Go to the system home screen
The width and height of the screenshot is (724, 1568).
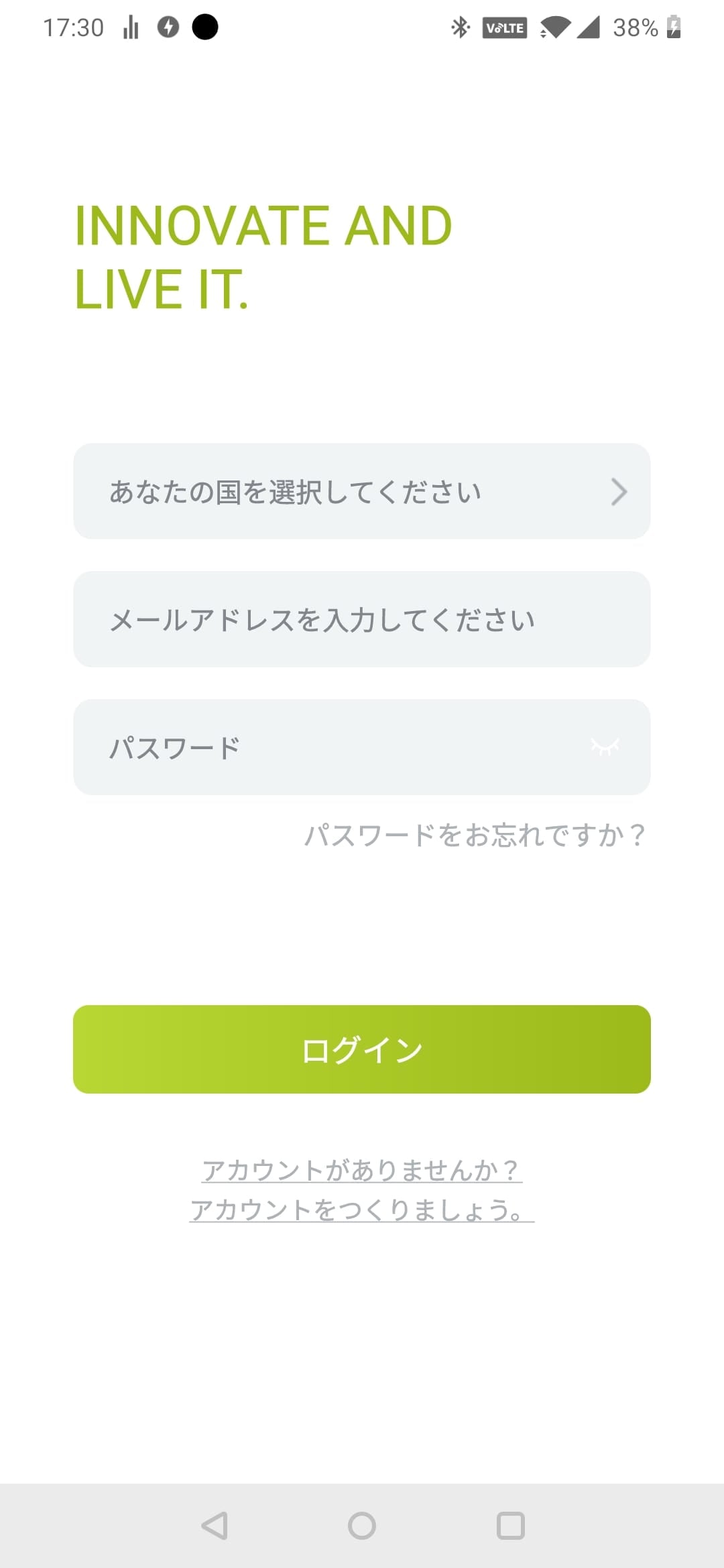[362, 1526]
